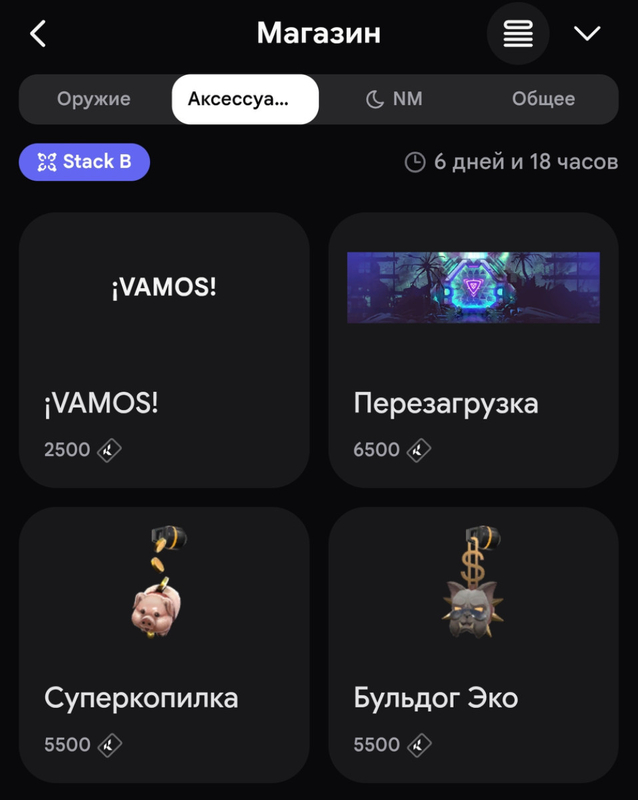Switch to the Оружие tab
This screenshot has height=800, width=638.
tap(94, 99)
